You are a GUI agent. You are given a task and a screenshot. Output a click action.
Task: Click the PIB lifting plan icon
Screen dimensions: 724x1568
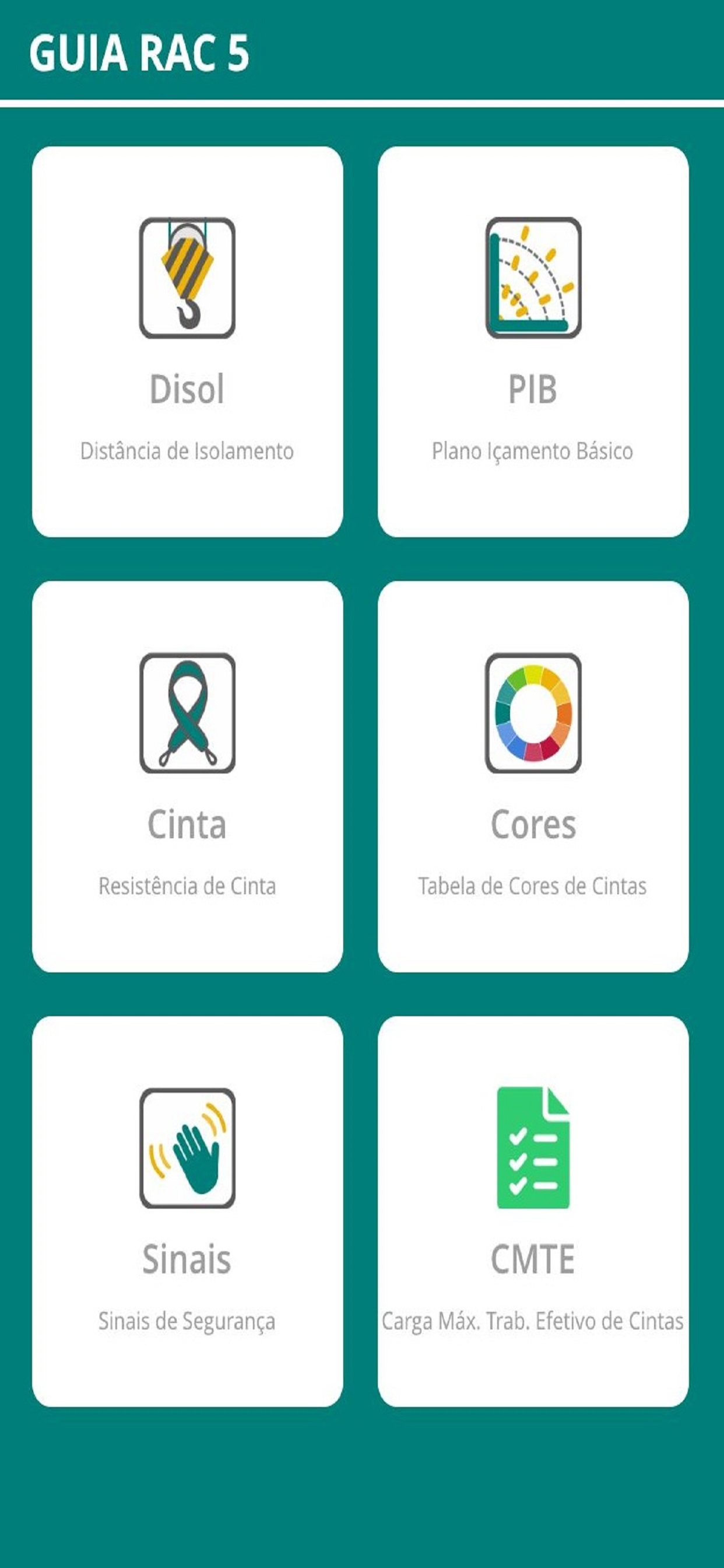tap(533, 277)
